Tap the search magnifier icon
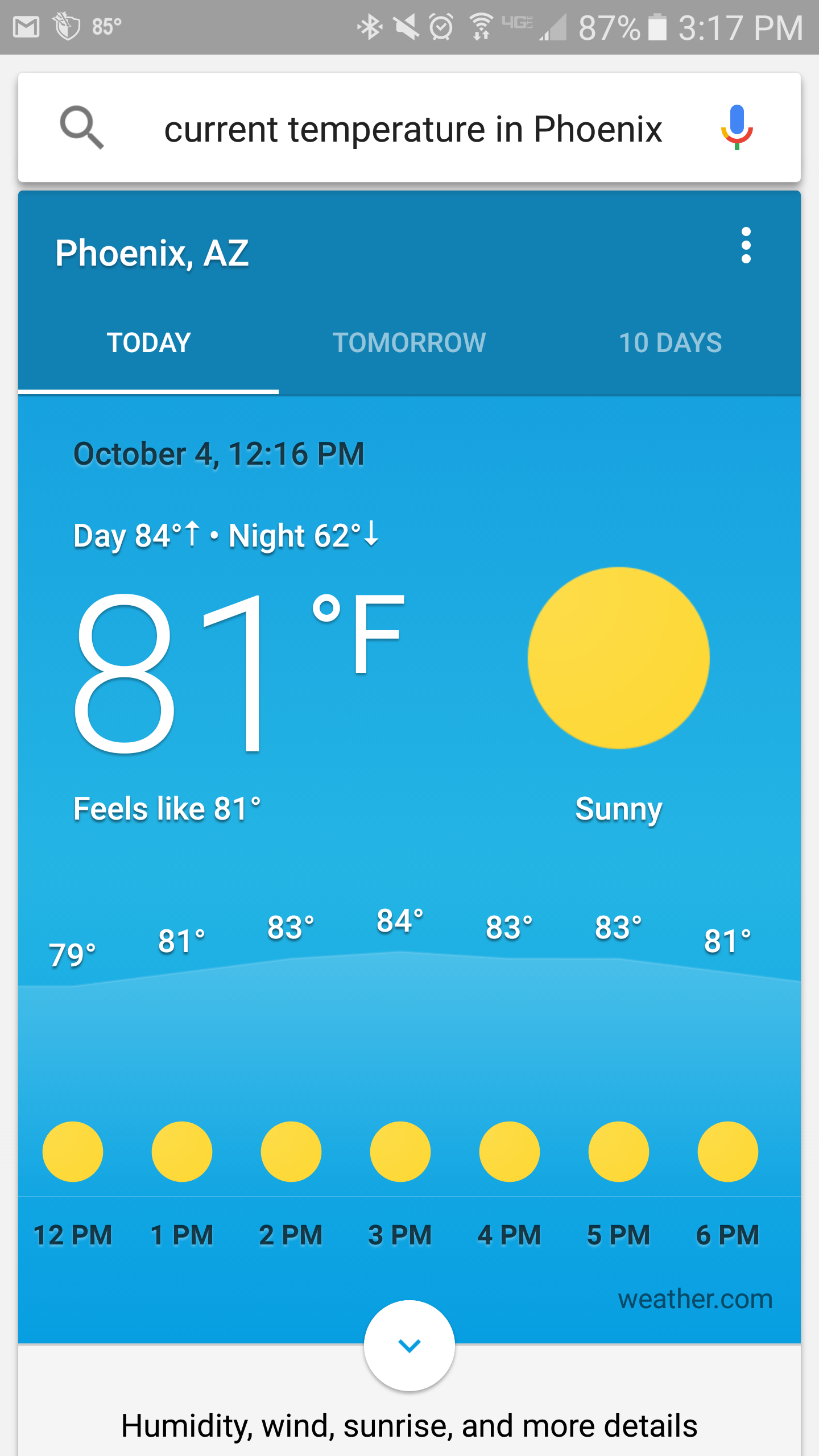 tap(82, 128)
